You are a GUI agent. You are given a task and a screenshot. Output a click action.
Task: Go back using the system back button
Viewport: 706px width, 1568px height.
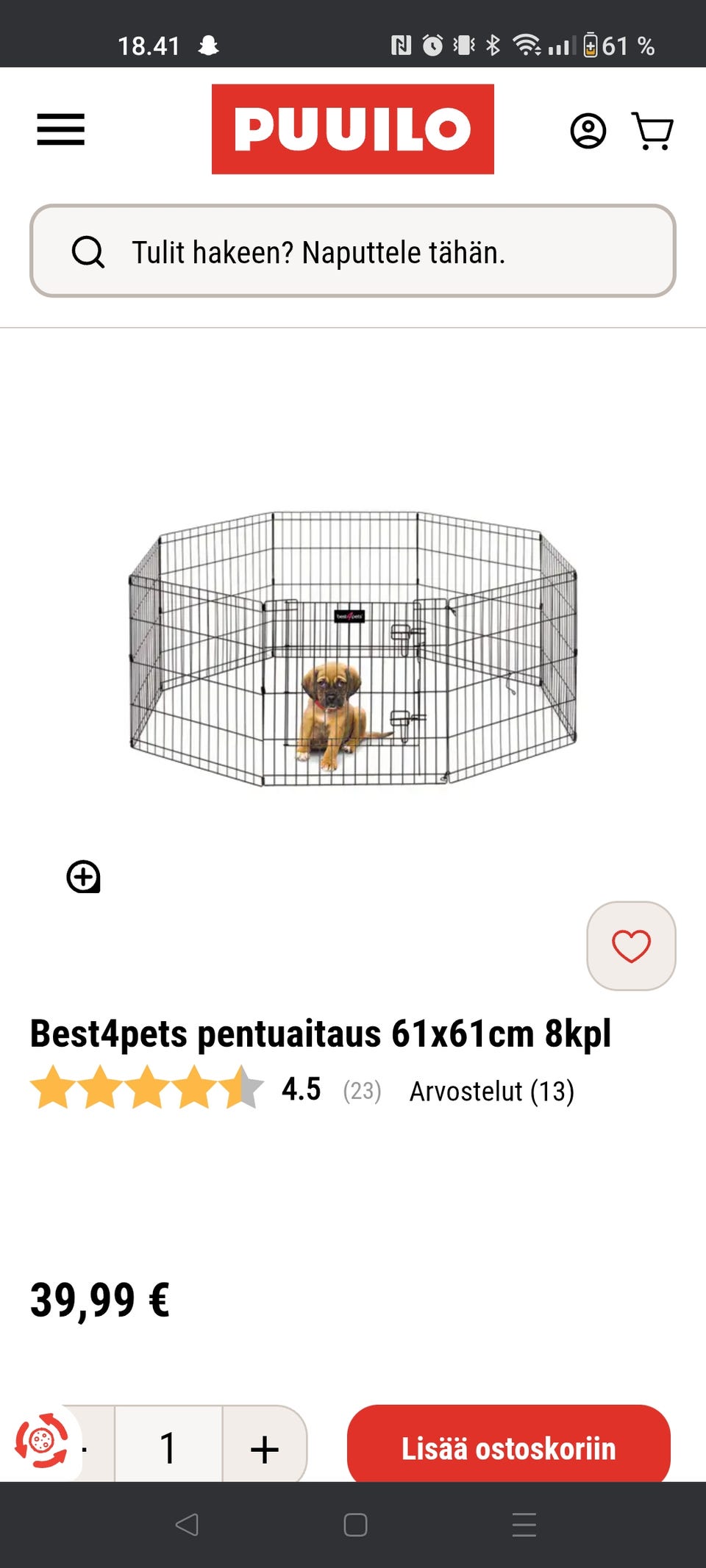point(187,1525)
